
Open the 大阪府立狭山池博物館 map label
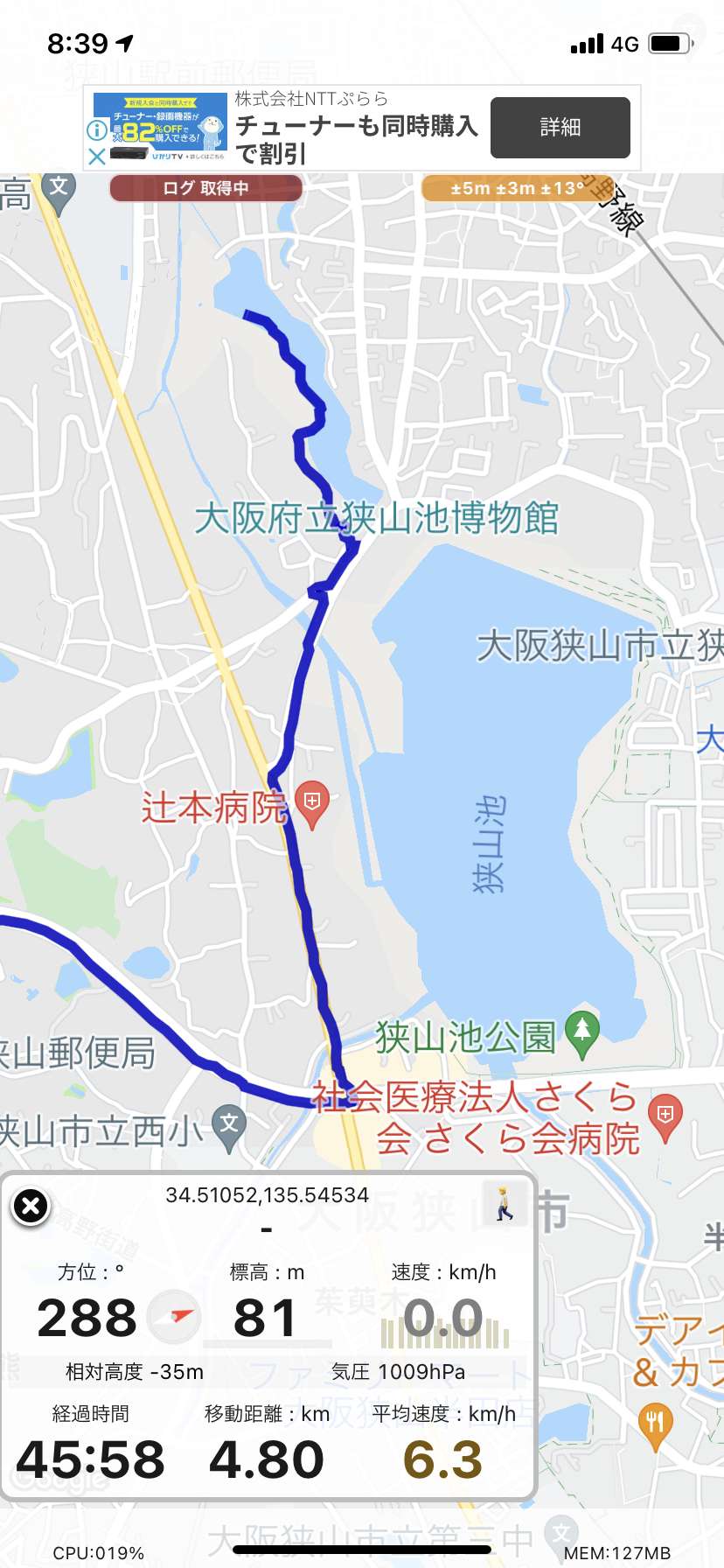tap(377, 518)
